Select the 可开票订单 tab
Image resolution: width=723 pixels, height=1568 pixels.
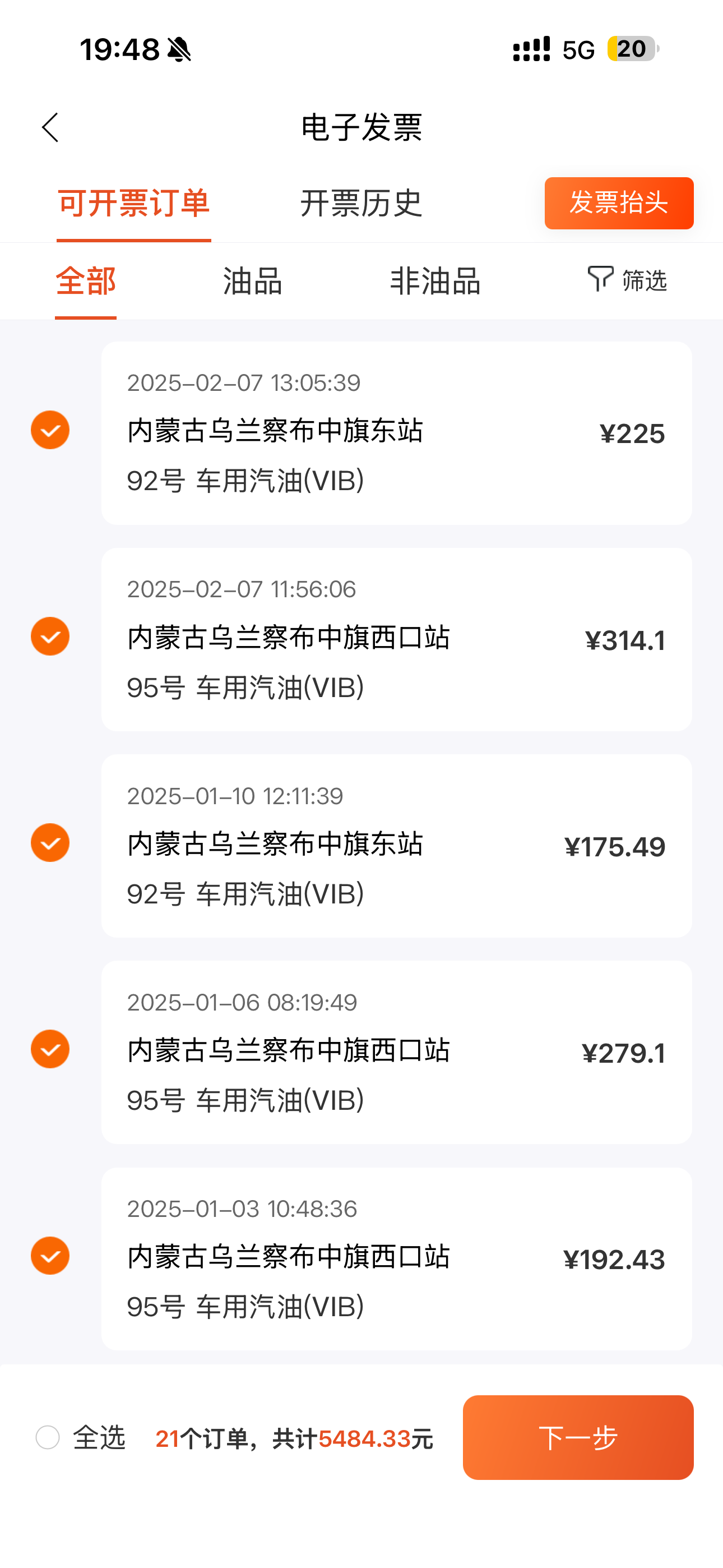(134, 204)
